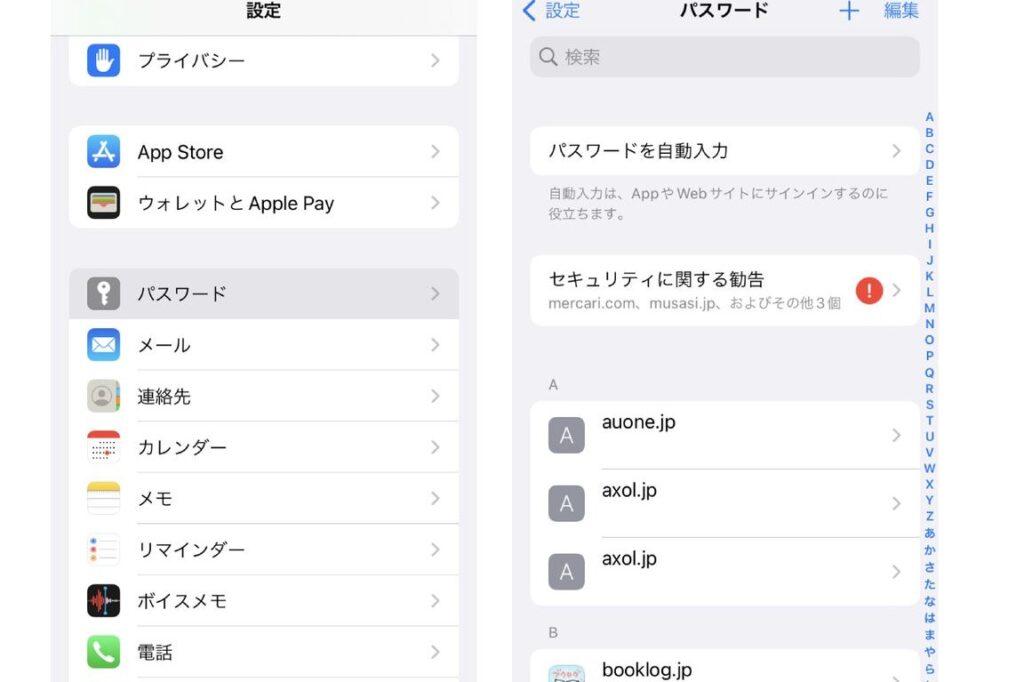Open ボイスメモ settings

coord(263,600)
